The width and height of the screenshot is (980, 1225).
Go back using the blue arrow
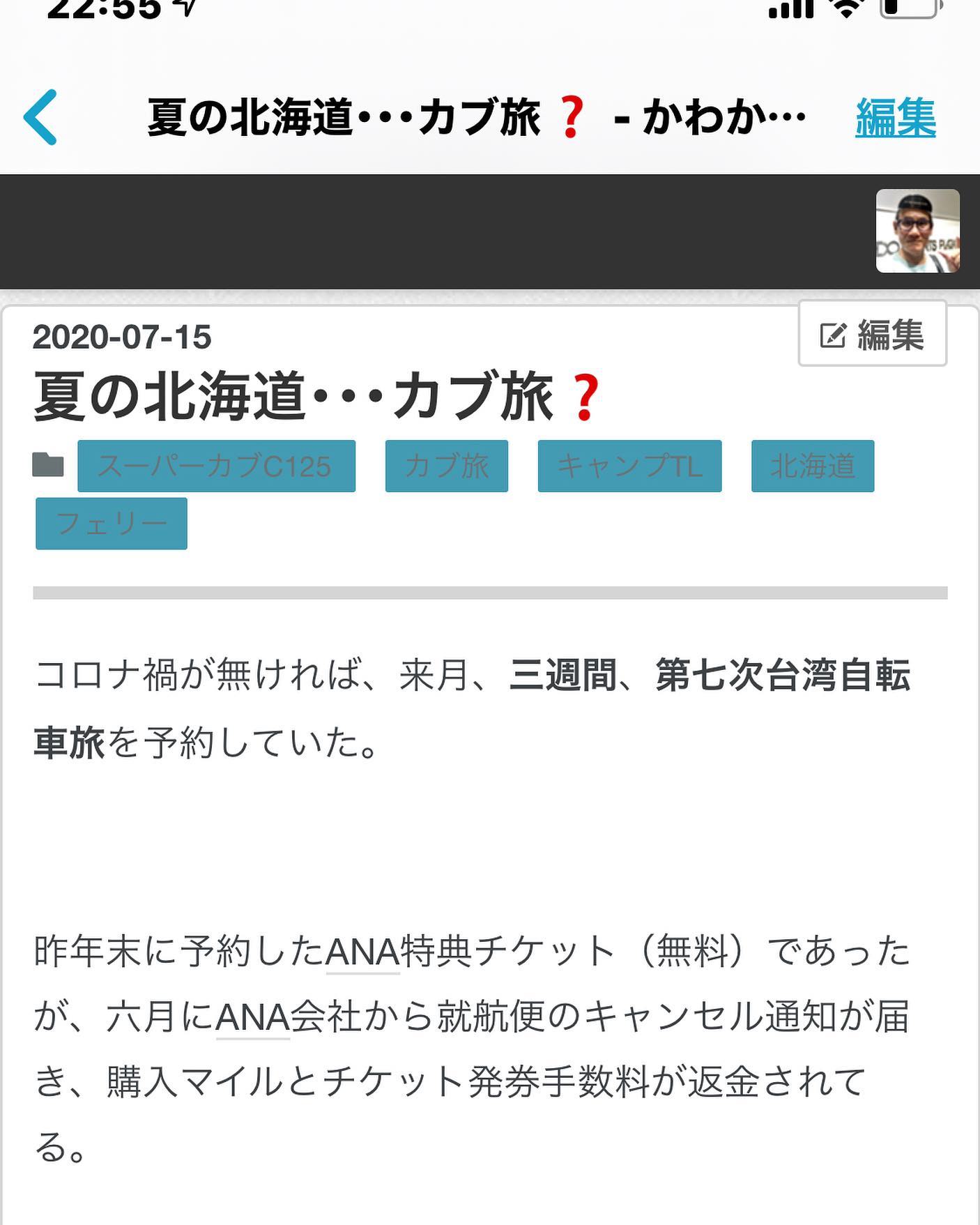(x=40, y=117)
